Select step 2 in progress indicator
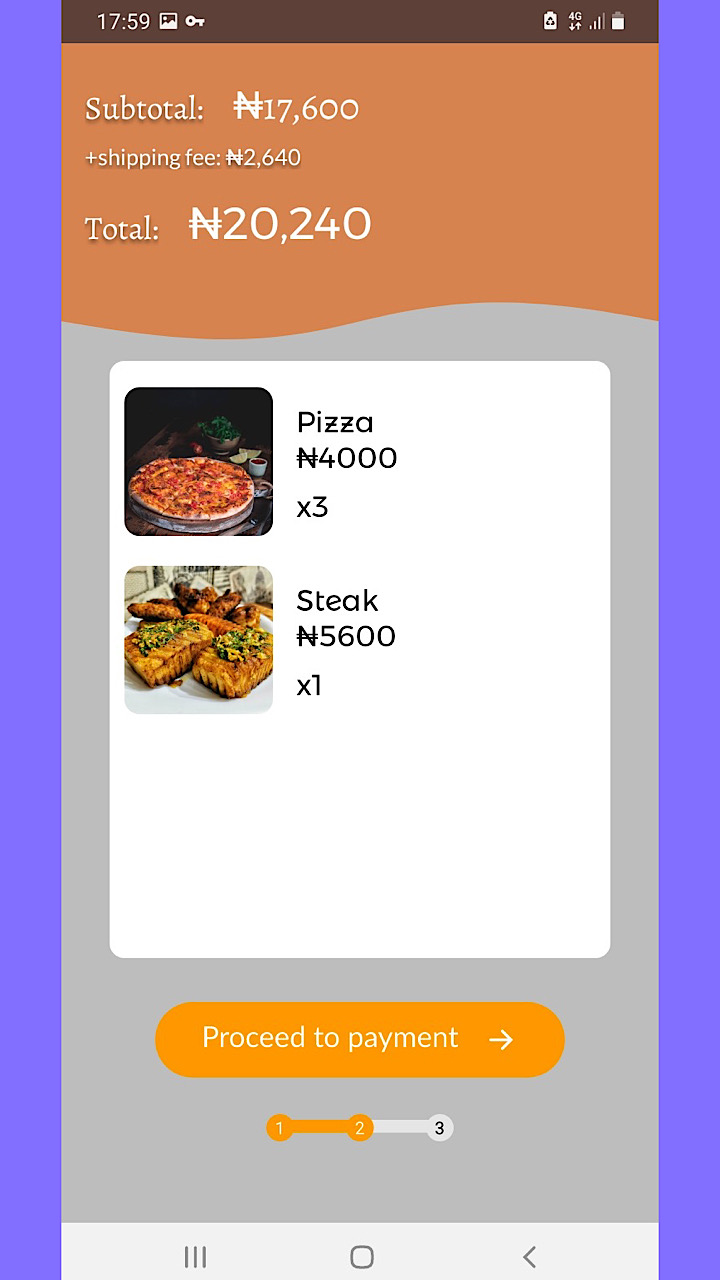 [360, 1128]
